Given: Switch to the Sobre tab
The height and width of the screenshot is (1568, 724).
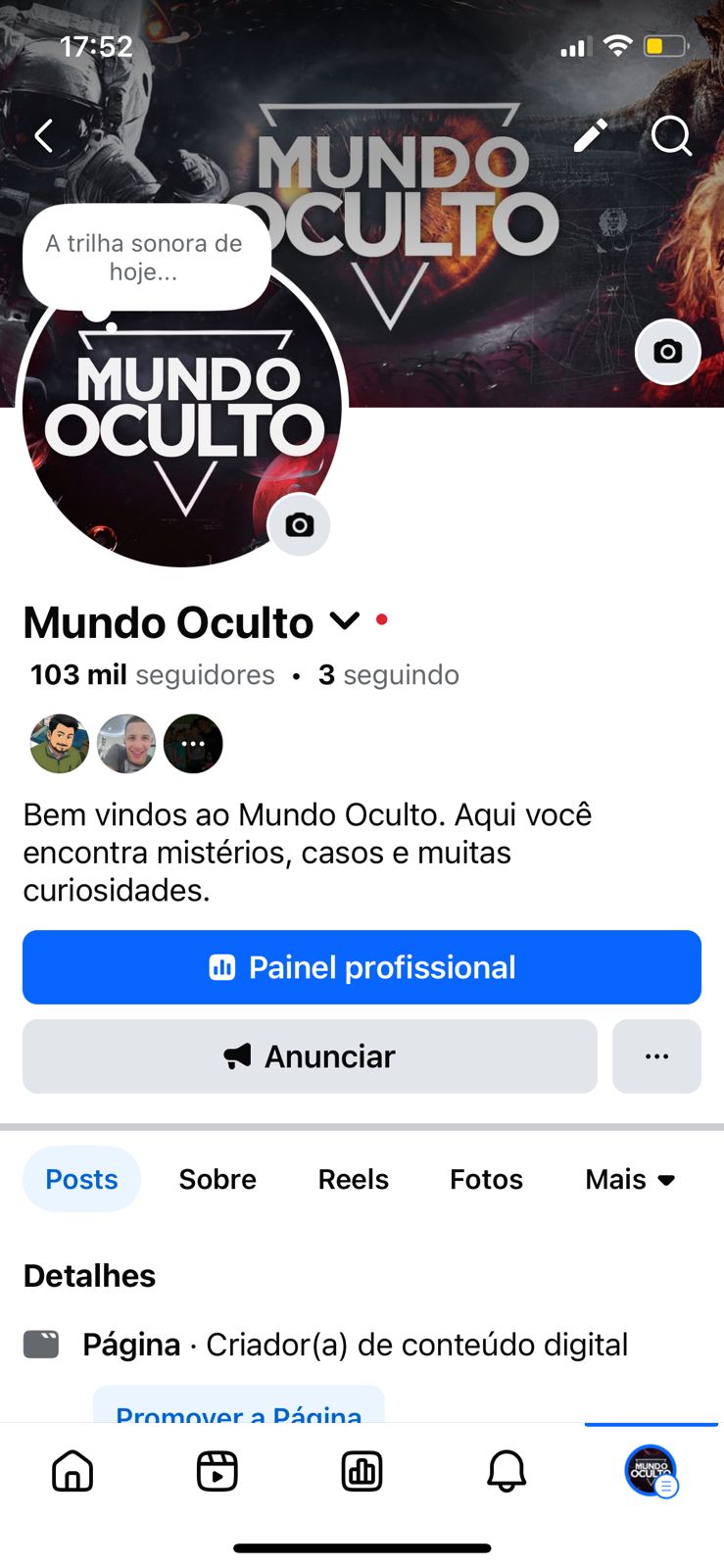Looking at the screenshot, I should pyautogui.click(x=217, y=1179).
